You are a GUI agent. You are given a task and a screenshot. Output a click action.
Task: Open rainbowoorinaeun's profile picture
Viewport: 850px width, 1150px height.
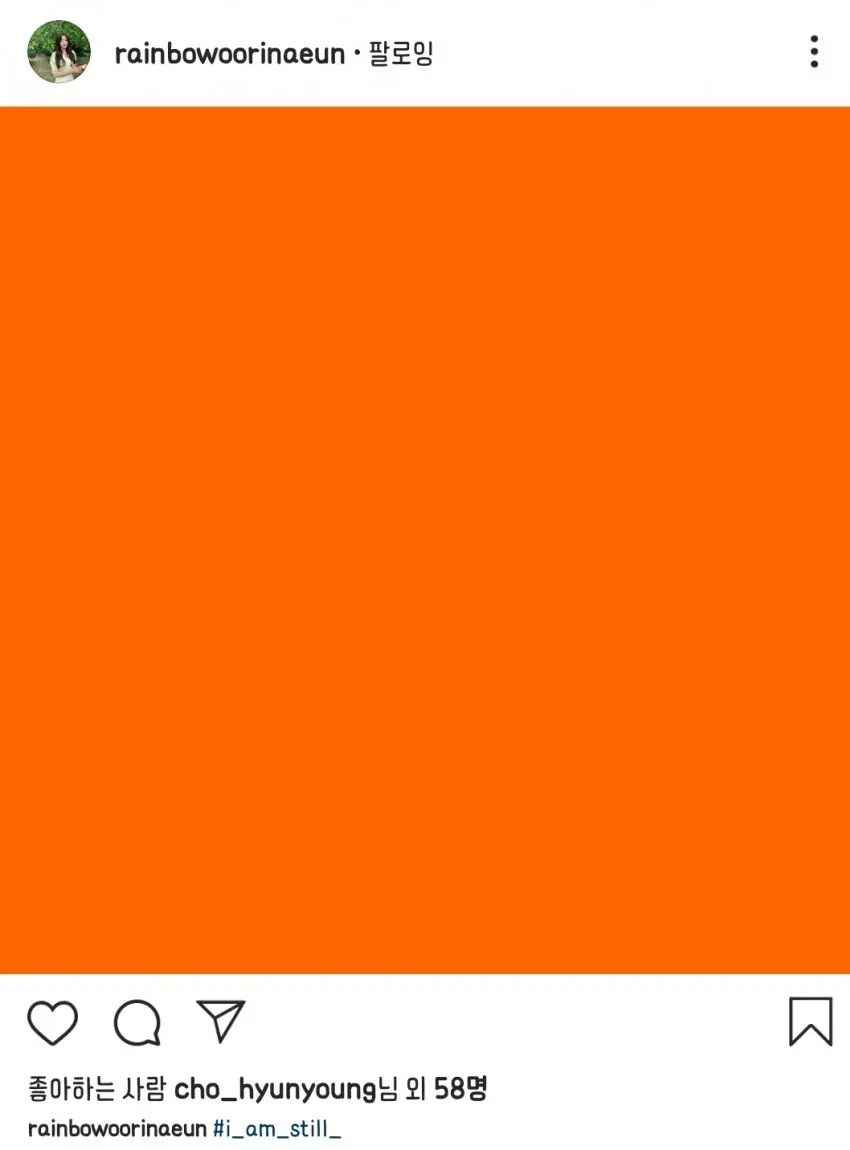59,52
